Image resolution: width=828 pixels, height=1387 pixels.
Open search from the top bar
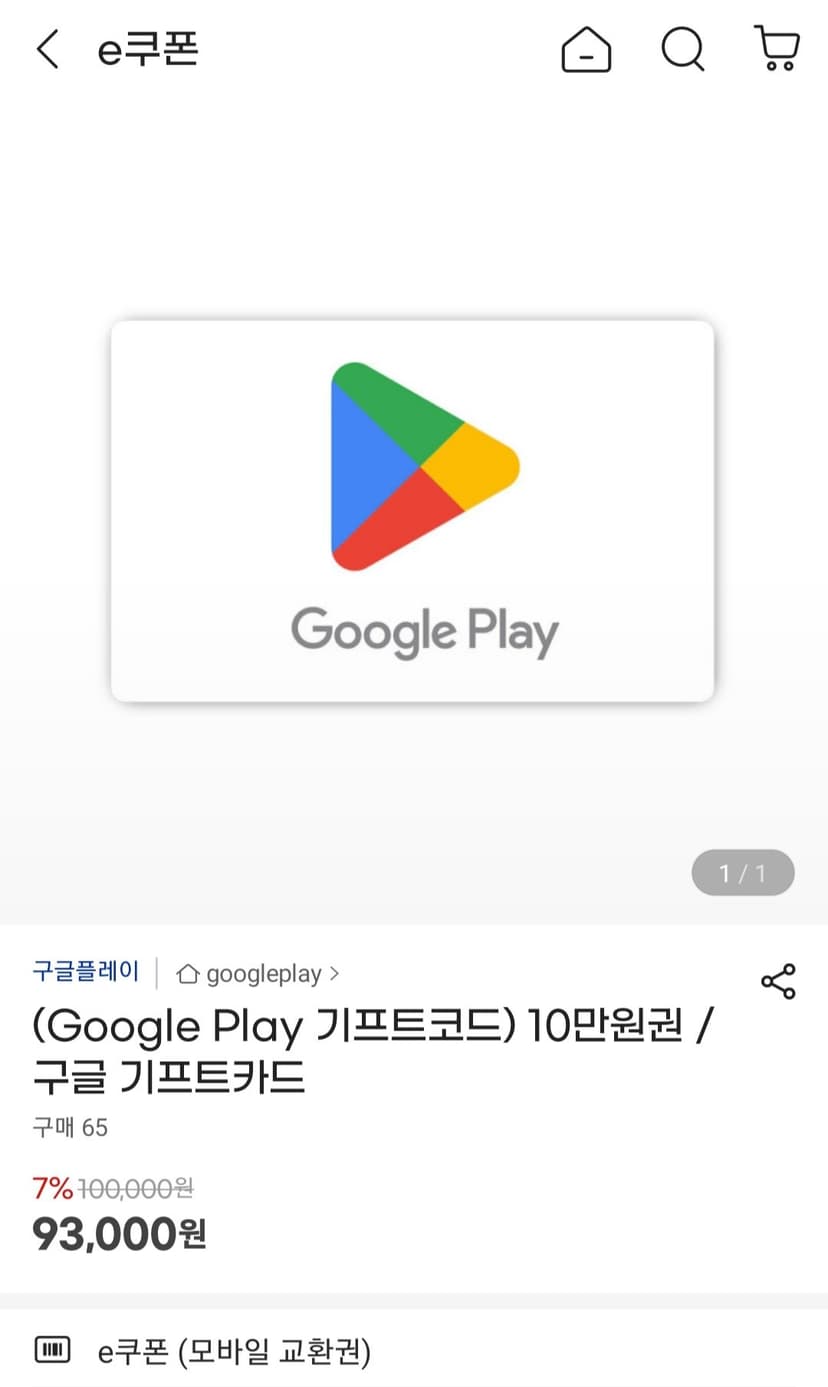tap(683, 49)
